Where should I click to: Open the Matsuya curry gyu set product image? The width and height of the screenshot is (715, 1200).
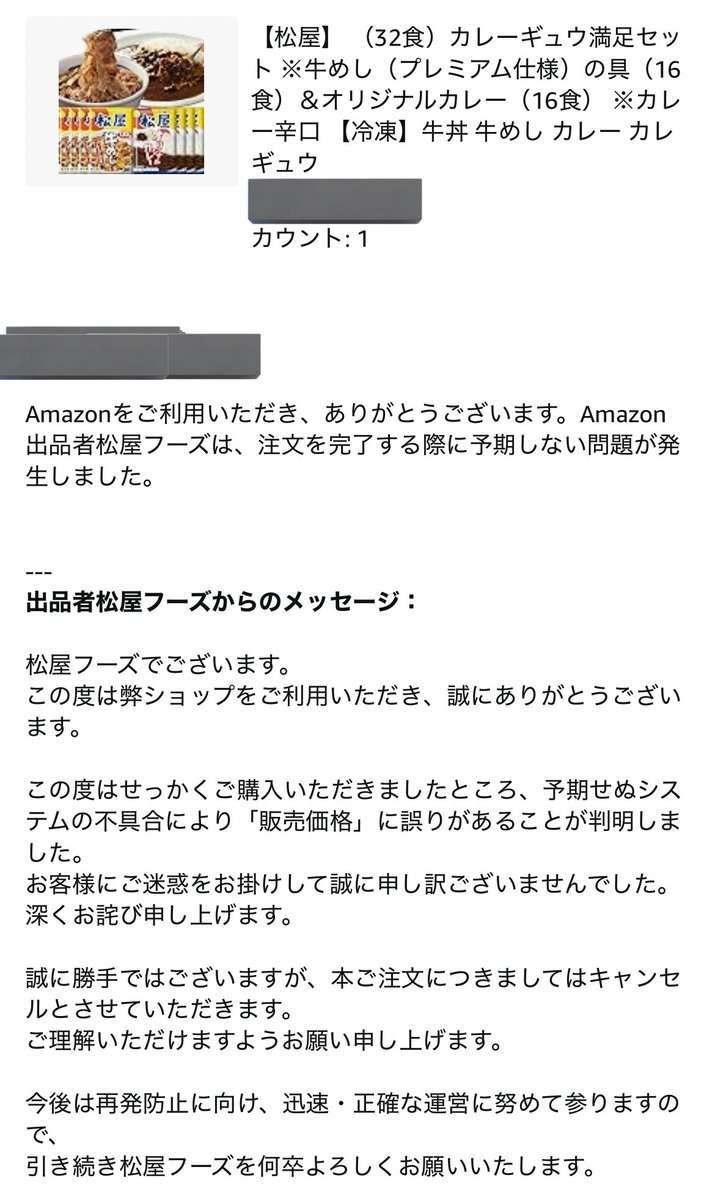[x=131, y=100]
